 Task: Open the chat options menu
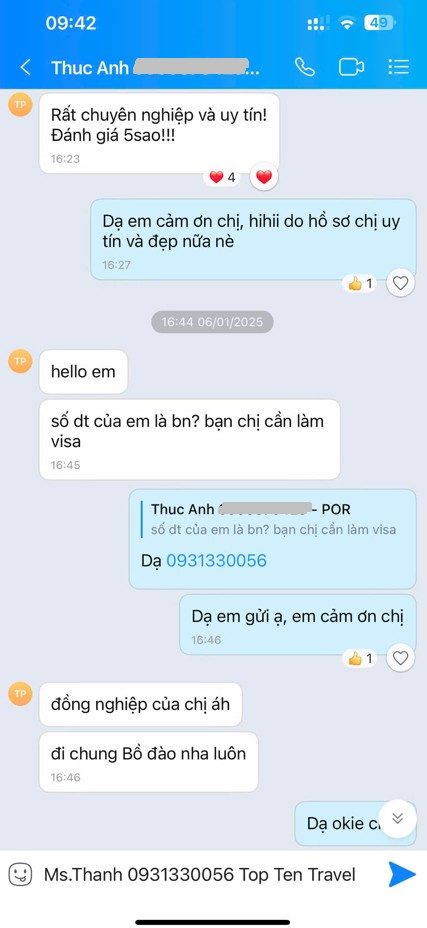(399, 67)
